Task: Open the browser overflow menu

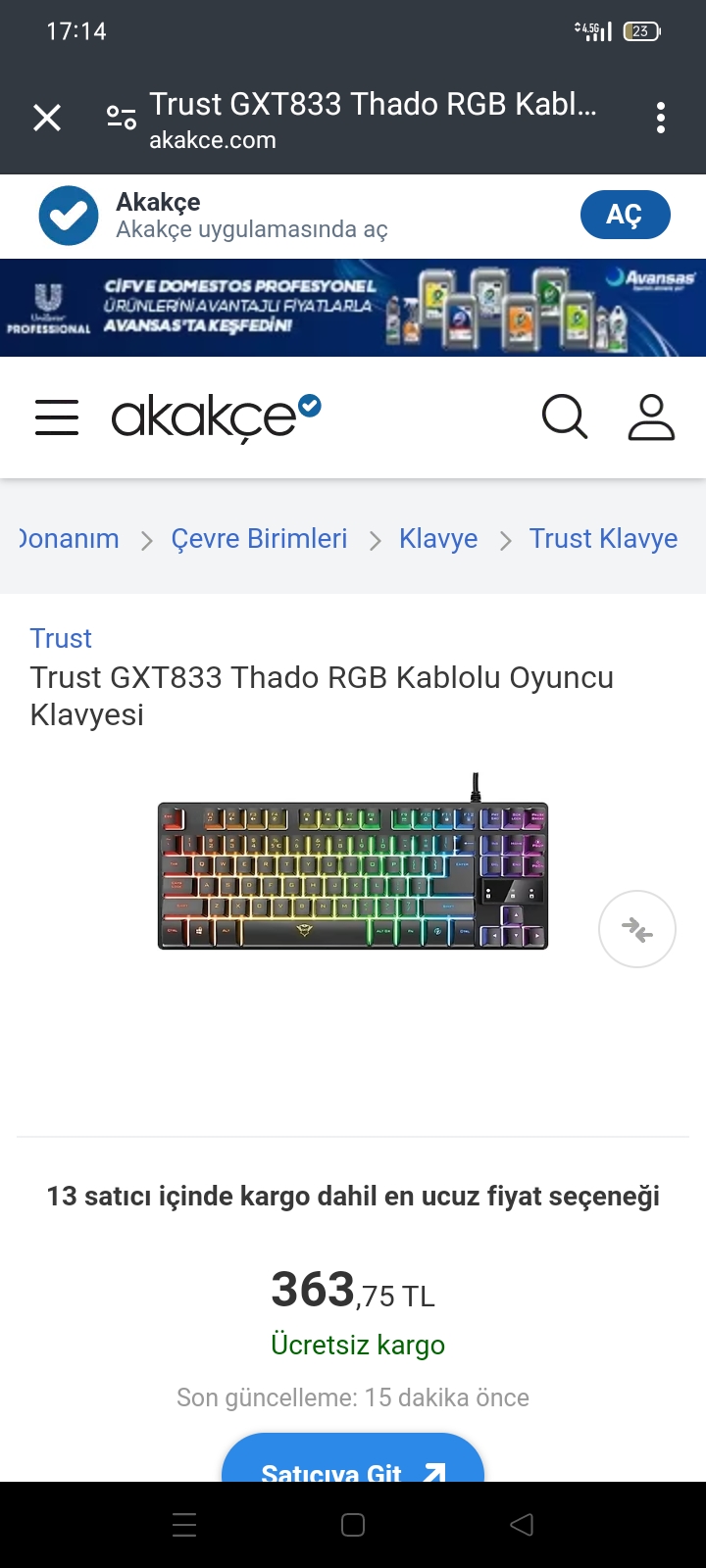Action: point(661,119)
